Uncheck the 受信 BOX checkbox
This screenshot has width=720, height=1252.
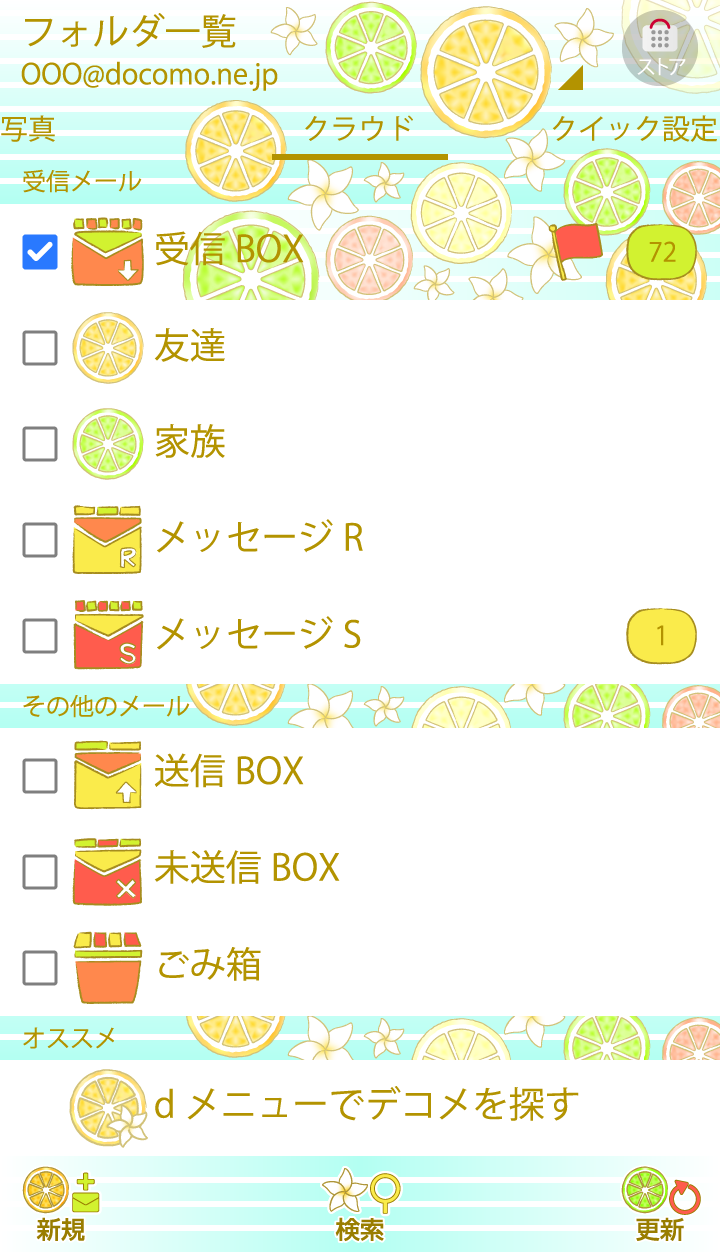[x=40, y=252]
